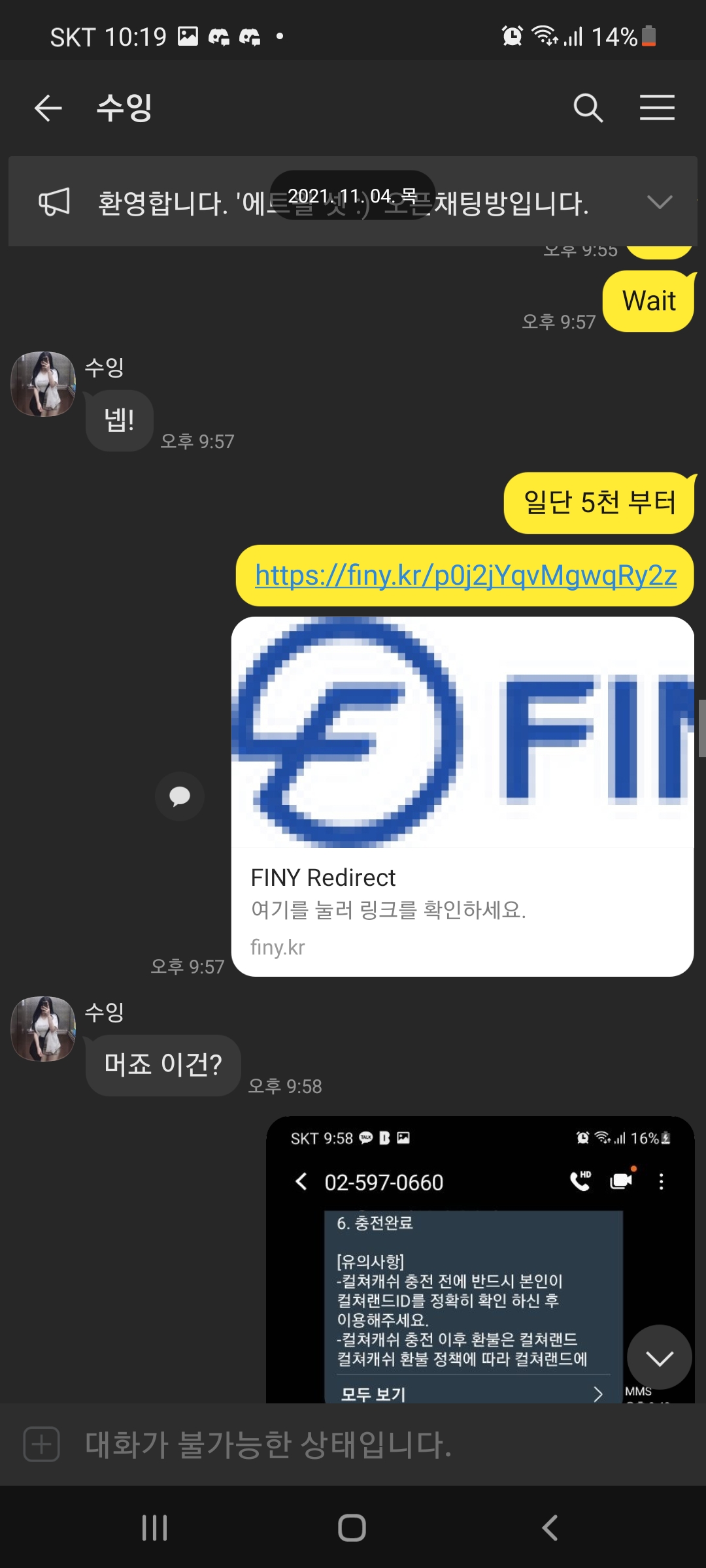View 수잉's profile picture above 넵!
The width and height of the screenshot is (706, 1568).
44,384
